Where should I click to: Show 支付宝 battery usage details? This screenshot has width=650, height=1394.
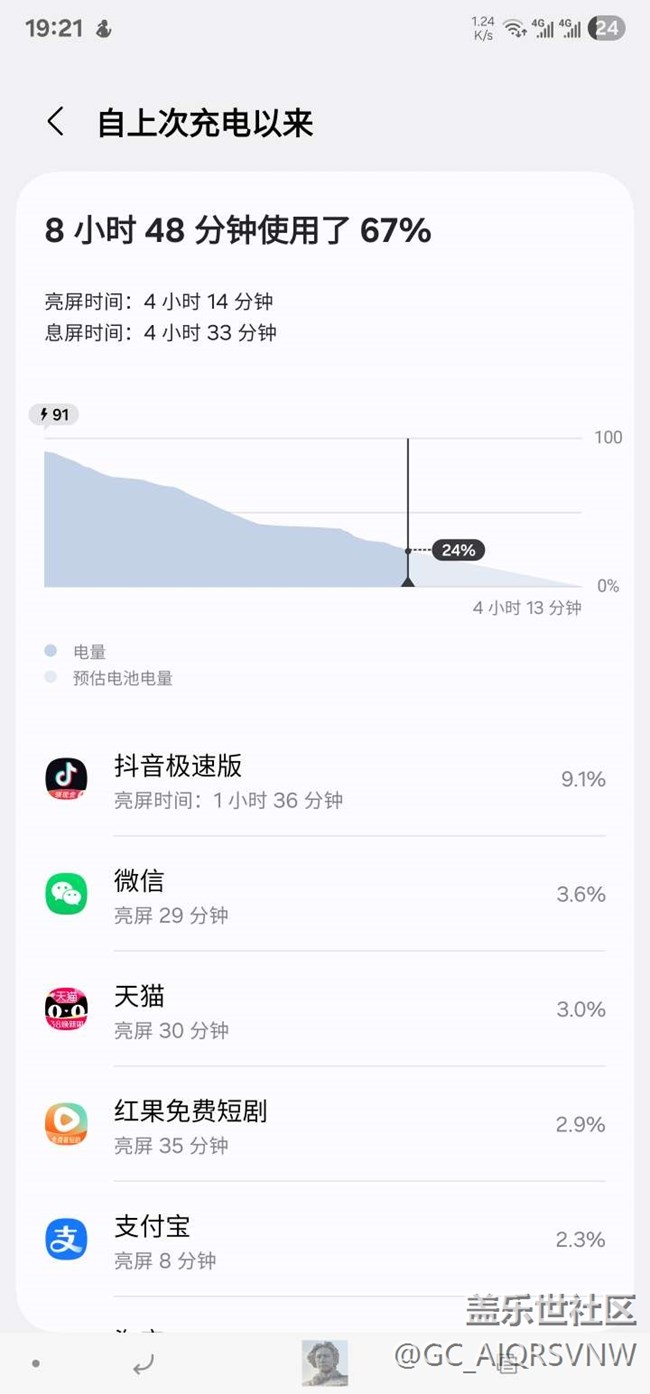325,1240
